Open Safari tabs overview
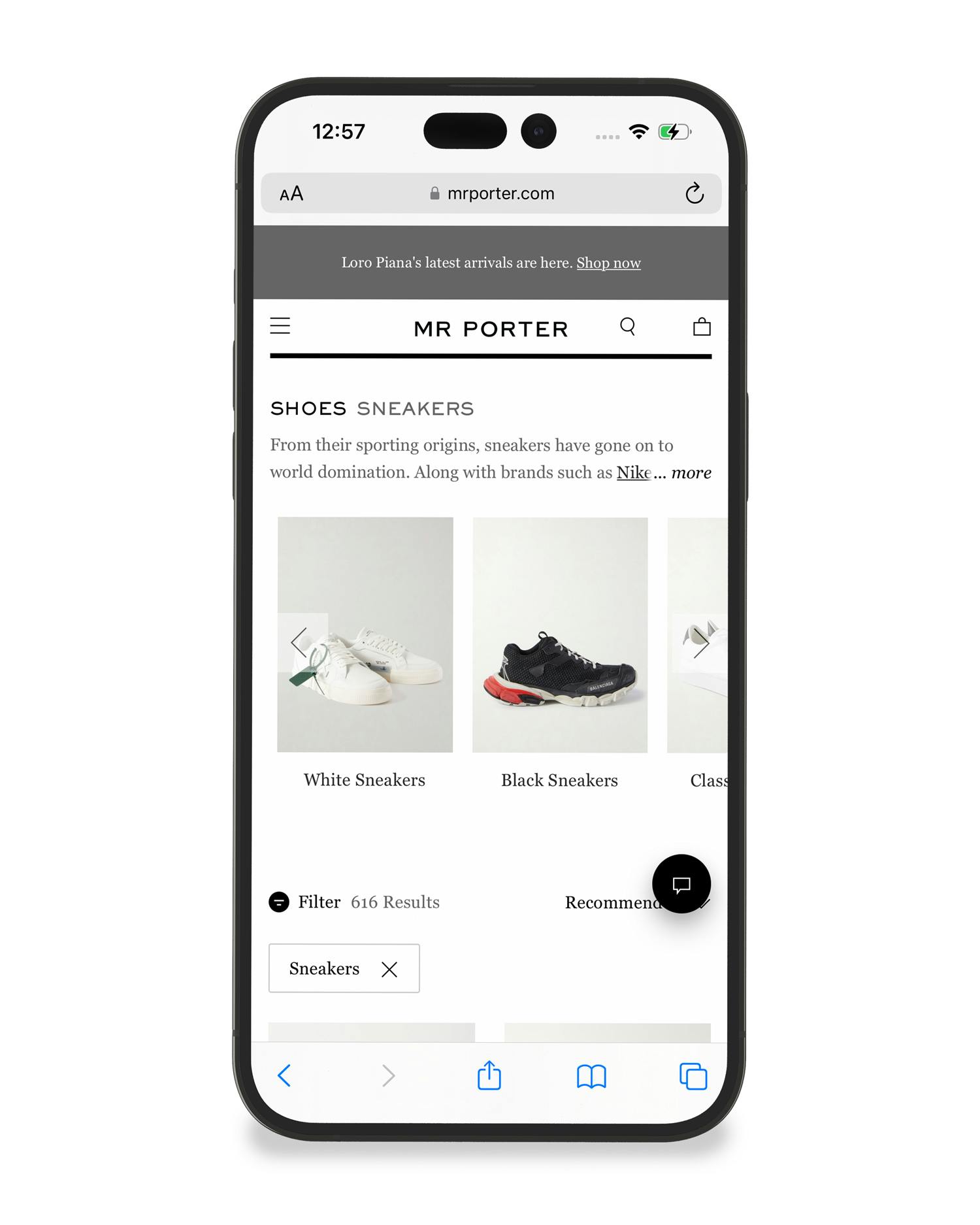 click(x=693, y=1076)
